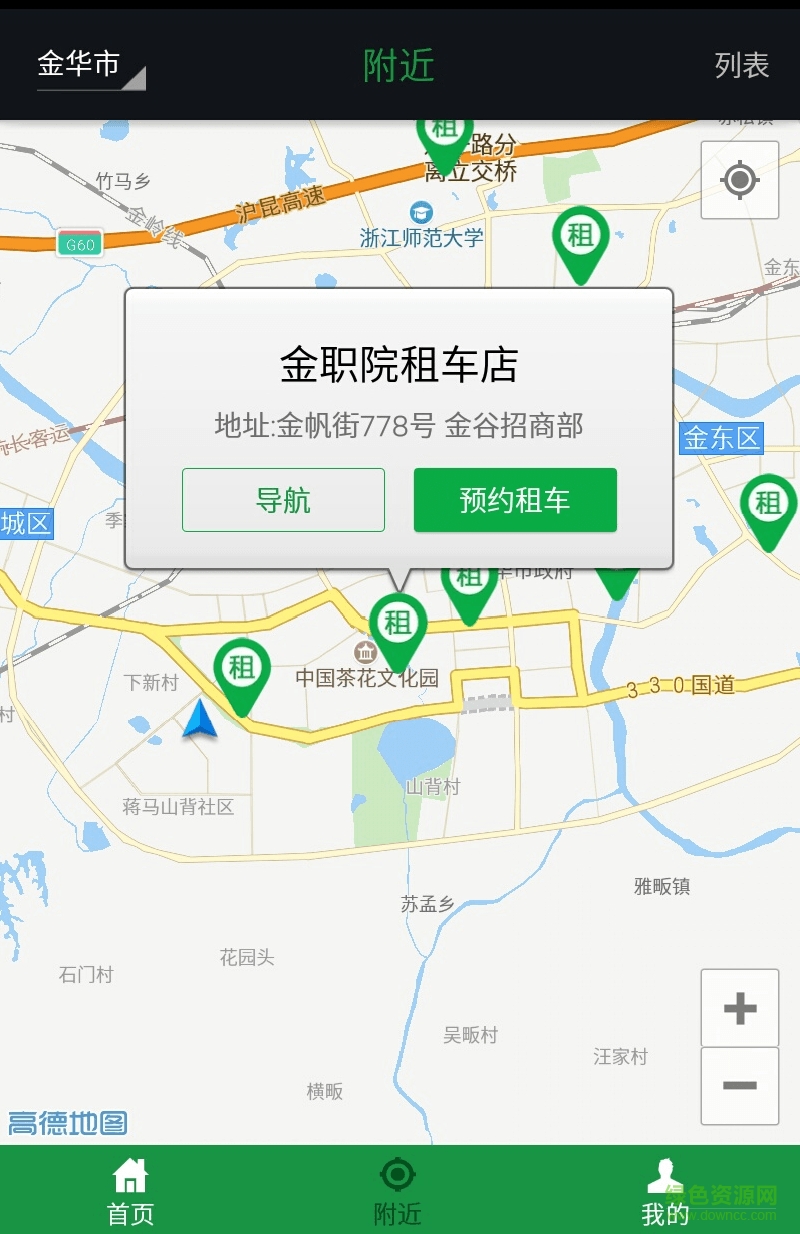
Task: Select the 附近 tab in bottom navigation
Action: pyautogui.click(x=398, y=1189)
